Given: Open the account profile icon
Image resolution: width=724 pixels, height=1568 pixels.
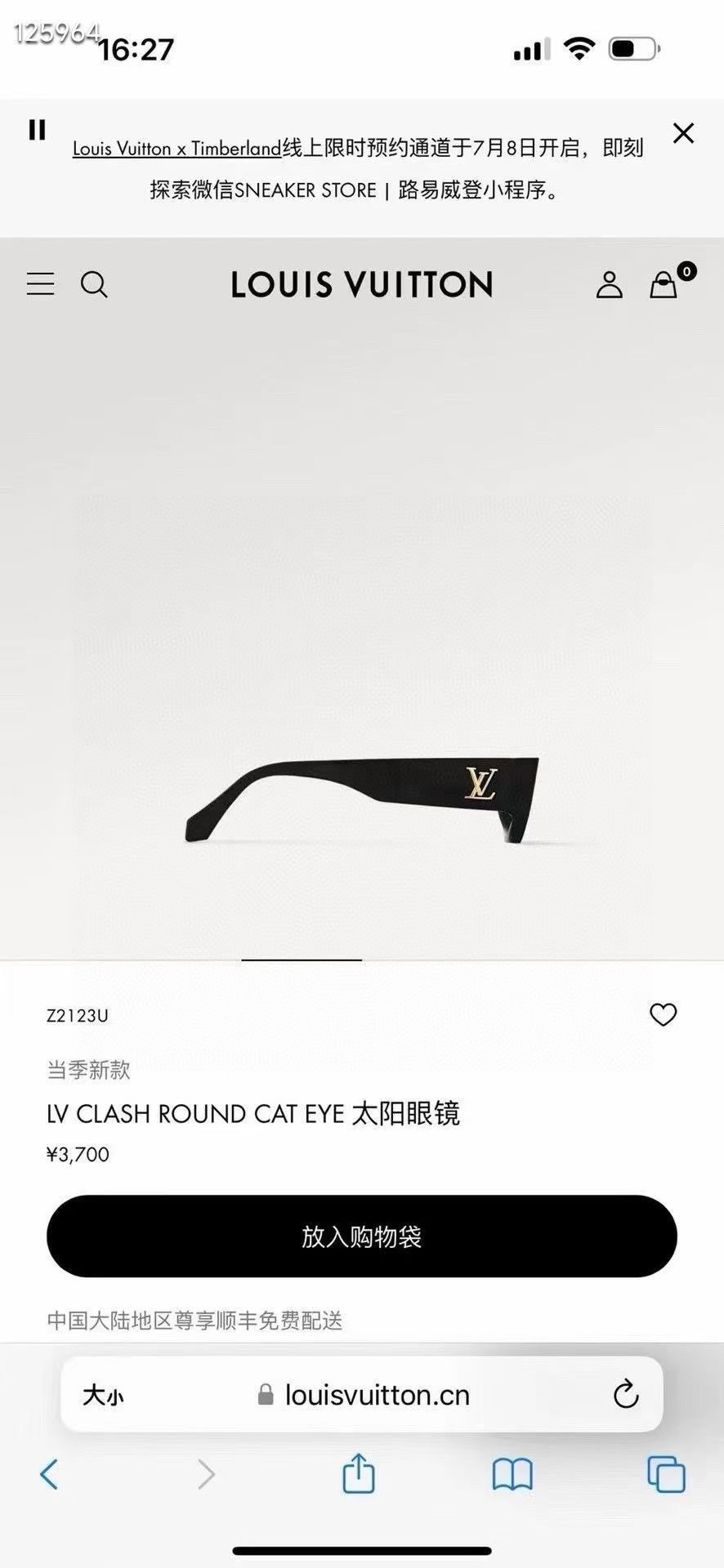Looking at the screenshot, I should tap(609, 284).
